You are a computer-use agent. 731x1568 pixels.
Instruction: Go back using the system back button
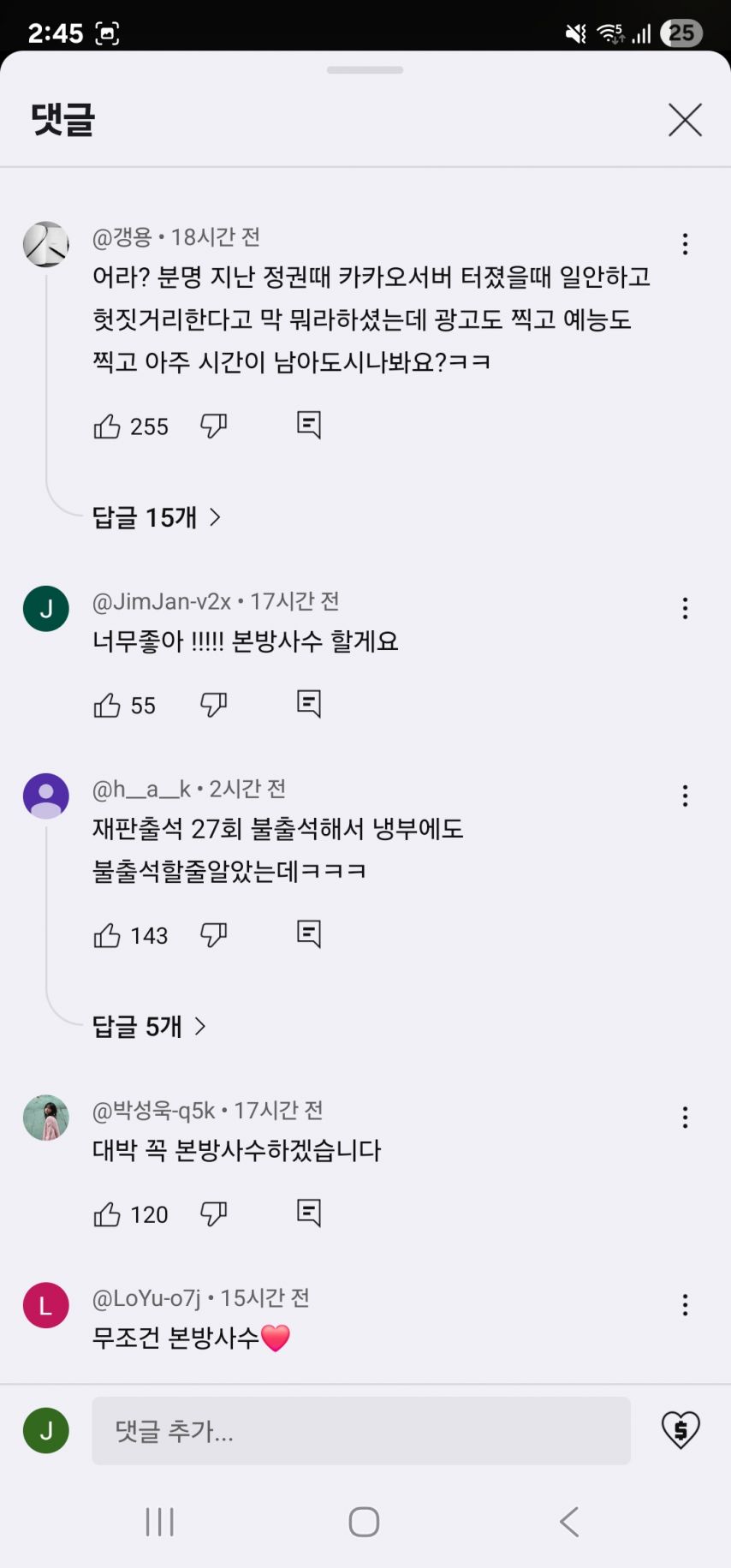pos(569,1522)
